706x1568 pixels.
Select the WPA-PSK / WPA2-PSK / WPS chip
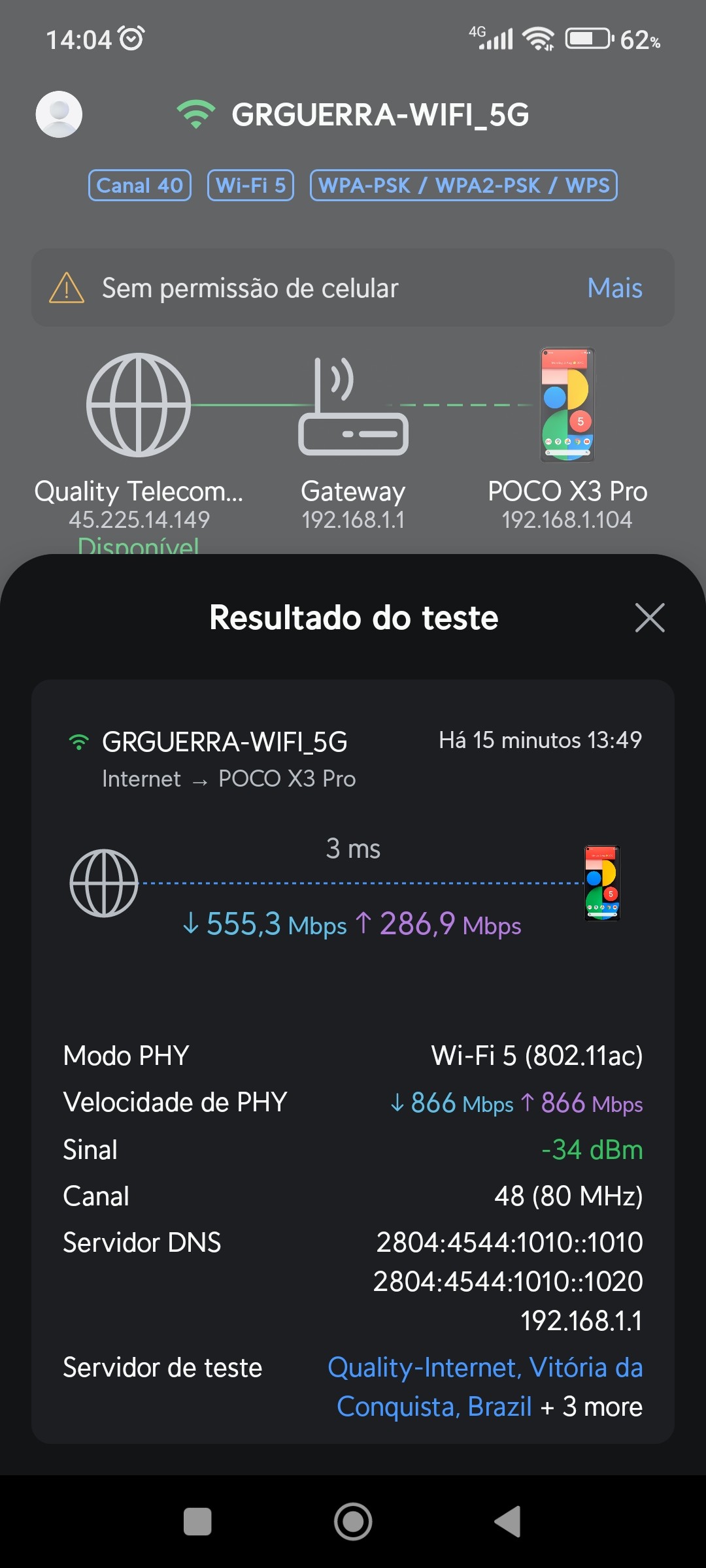tap(463, 186)
